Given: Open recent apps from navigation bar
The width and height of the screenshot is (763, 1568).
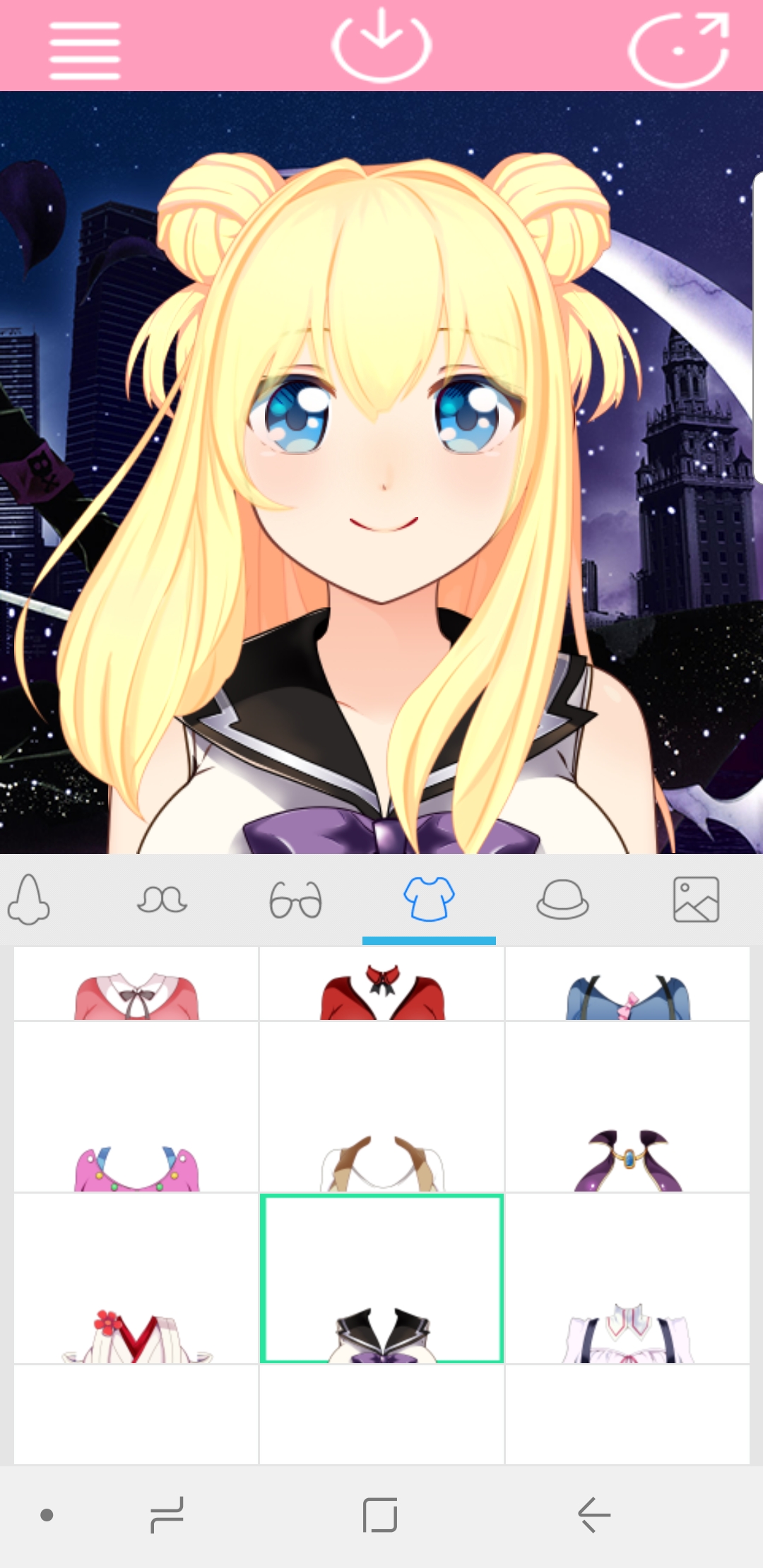Looking at the screenshot, I should 167,1514.
